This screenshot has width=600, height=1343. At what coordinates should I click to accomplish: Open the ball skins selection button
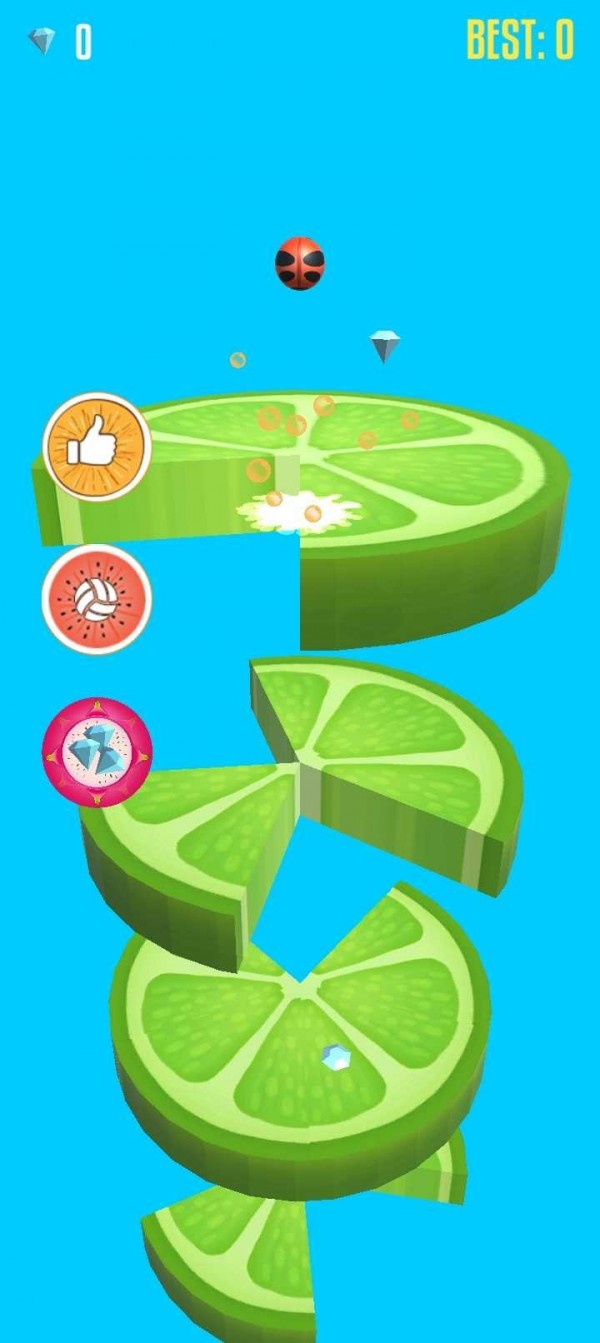point(97,599)
